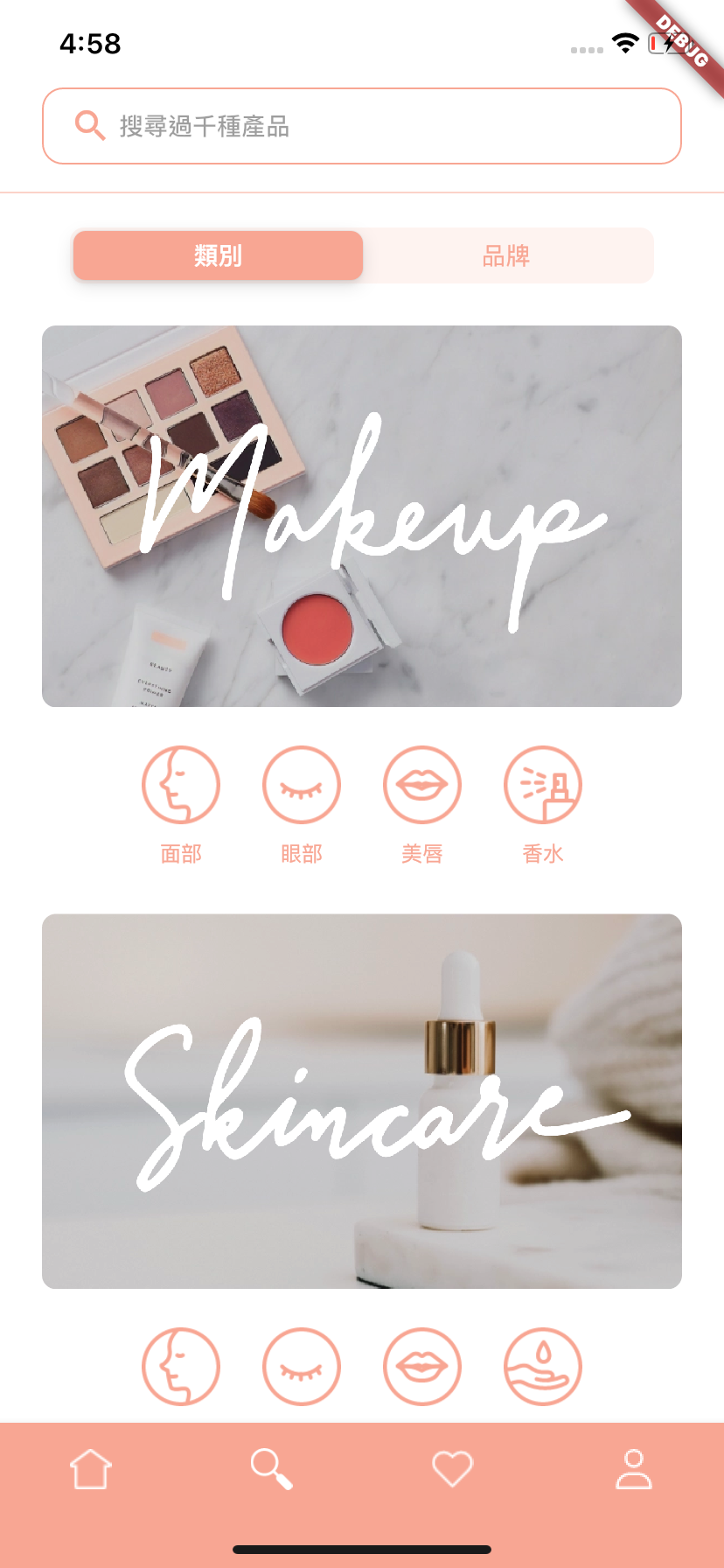Viewport: 724px width, 1568px height.
Task: Switch to the 品牌 tab
Action: 507,255
